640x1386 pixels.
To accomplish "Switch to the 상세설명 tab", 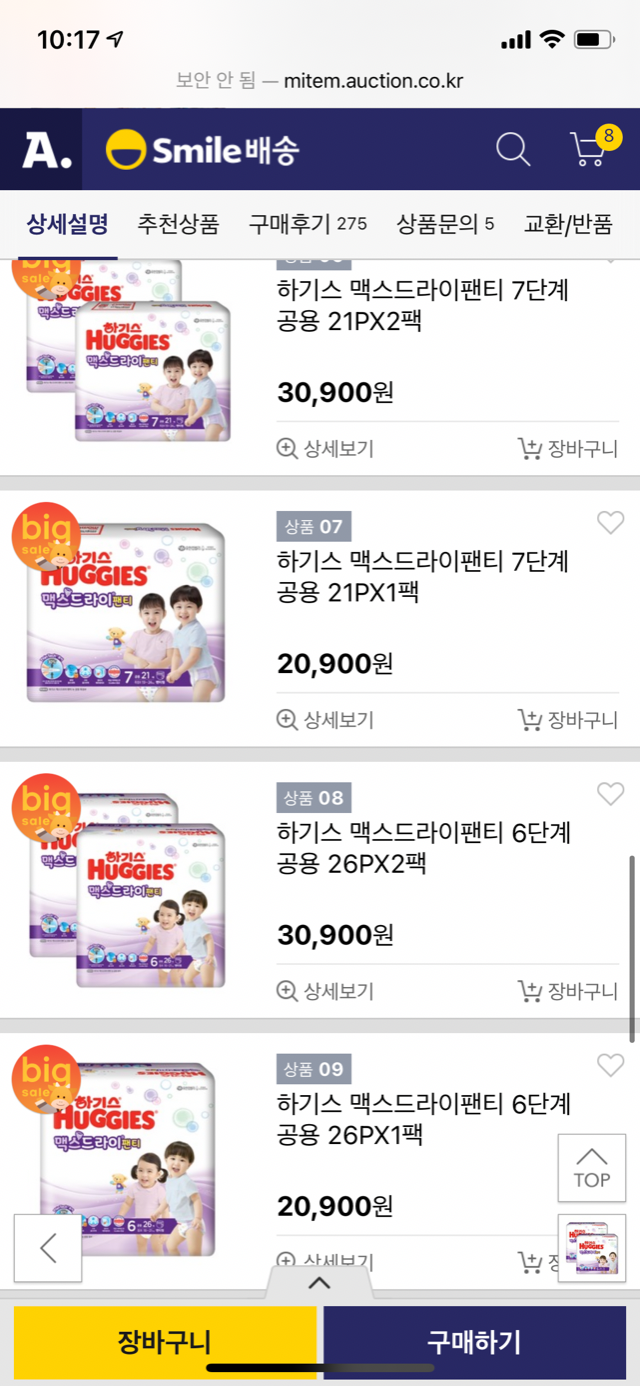I will (67, 224).
